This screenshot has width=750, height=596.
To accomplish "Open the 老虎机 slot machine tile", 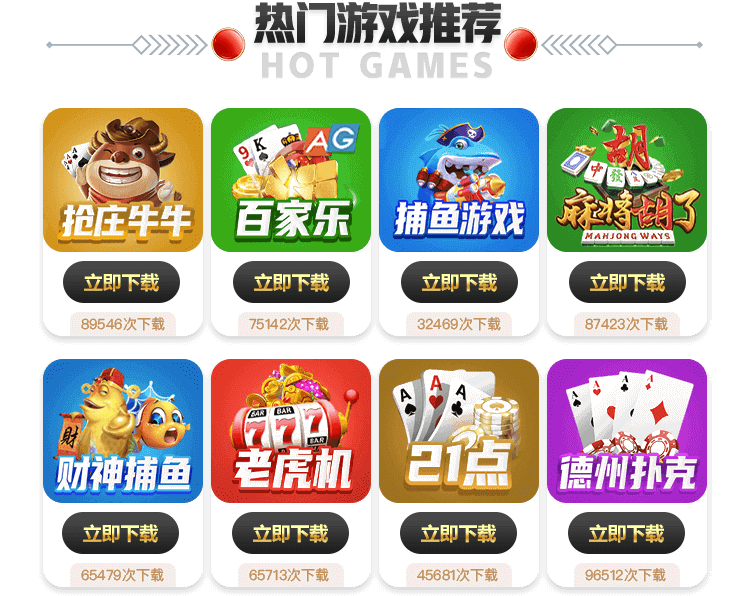I will tap(291, 431).
